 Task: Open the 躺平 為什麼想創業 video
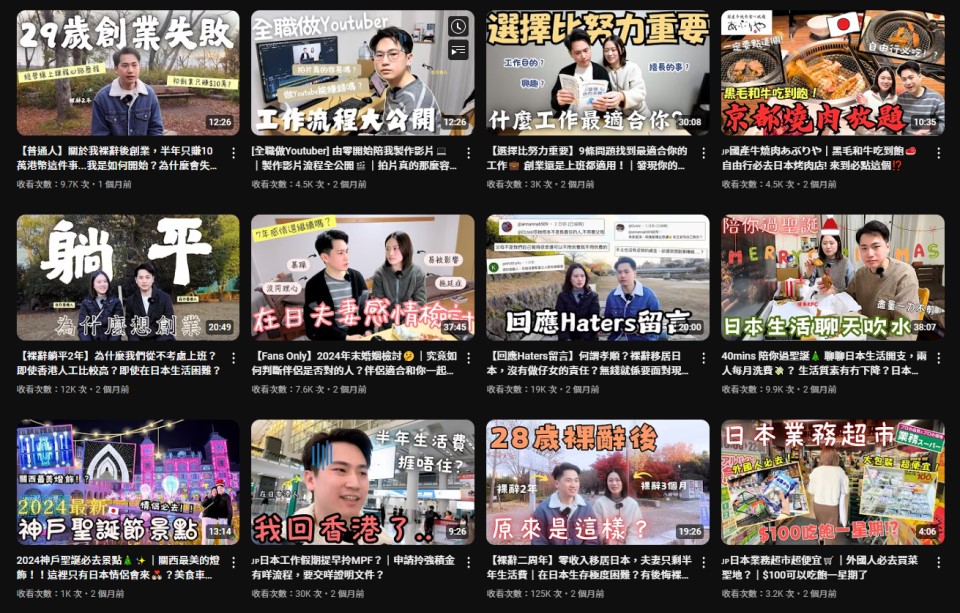[x=128, y=277]
